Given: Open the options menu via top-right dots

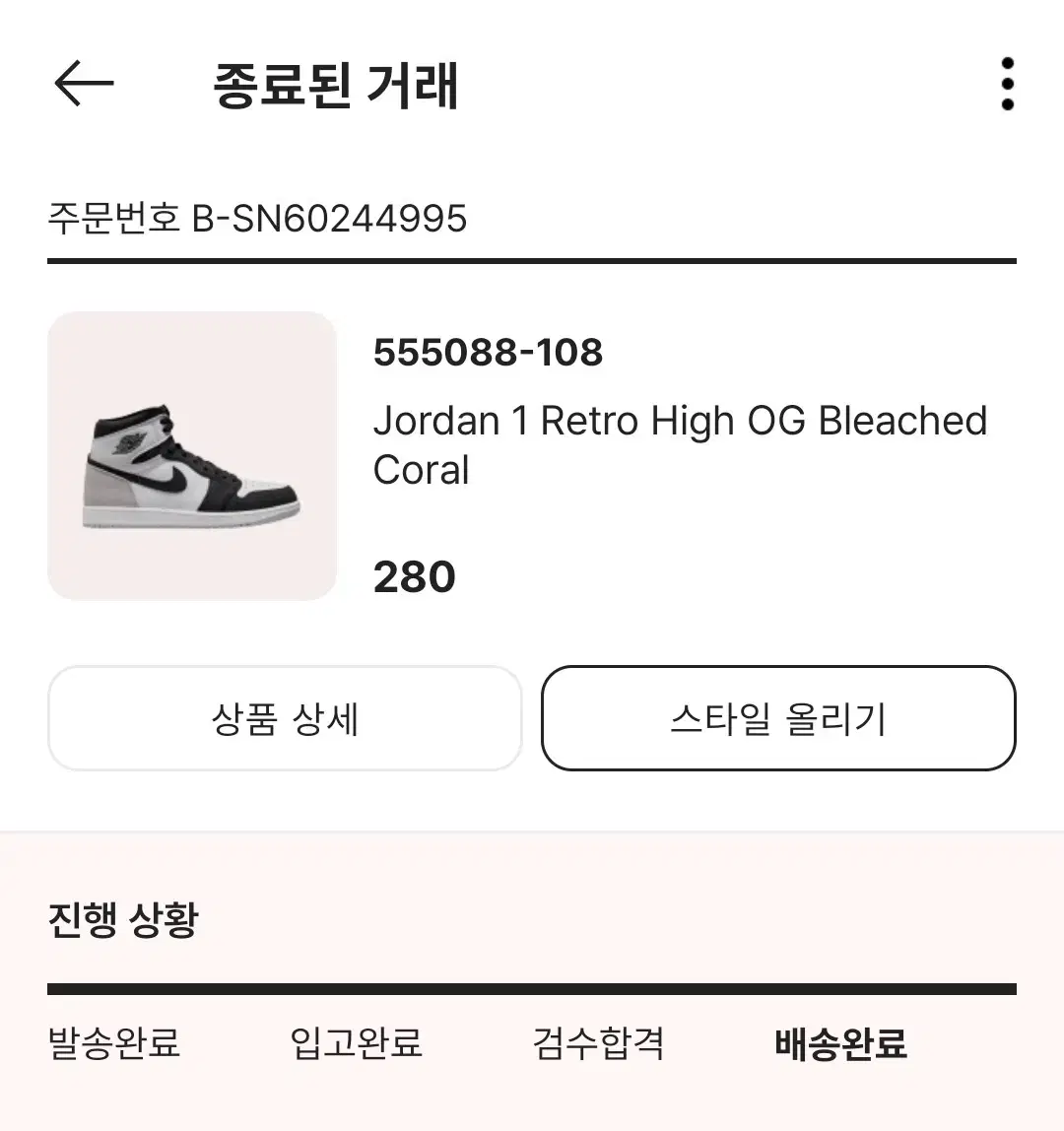Looking at the screenshot, I should 1006,84.
